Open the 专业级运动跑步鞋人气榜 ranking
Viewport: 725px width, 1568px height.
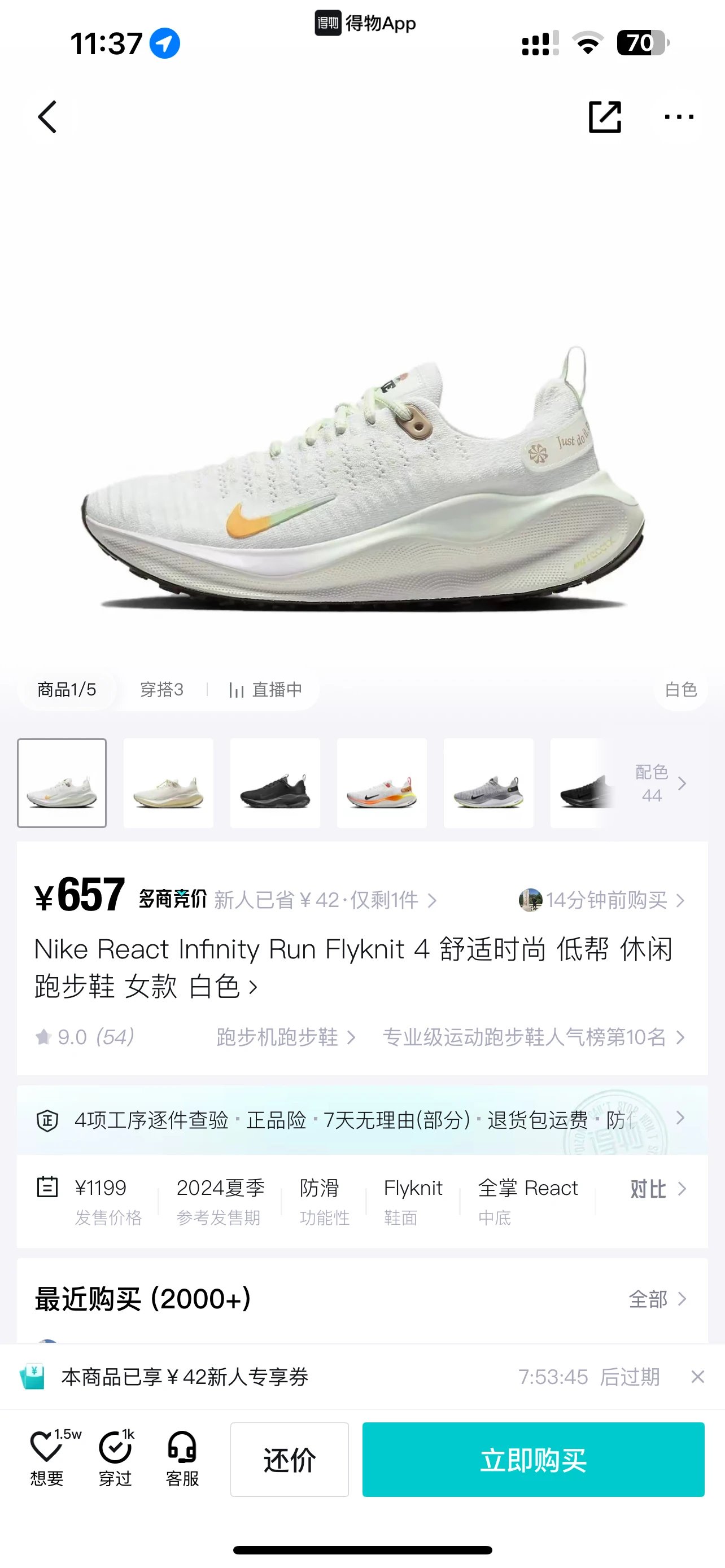pos(532,1037)
